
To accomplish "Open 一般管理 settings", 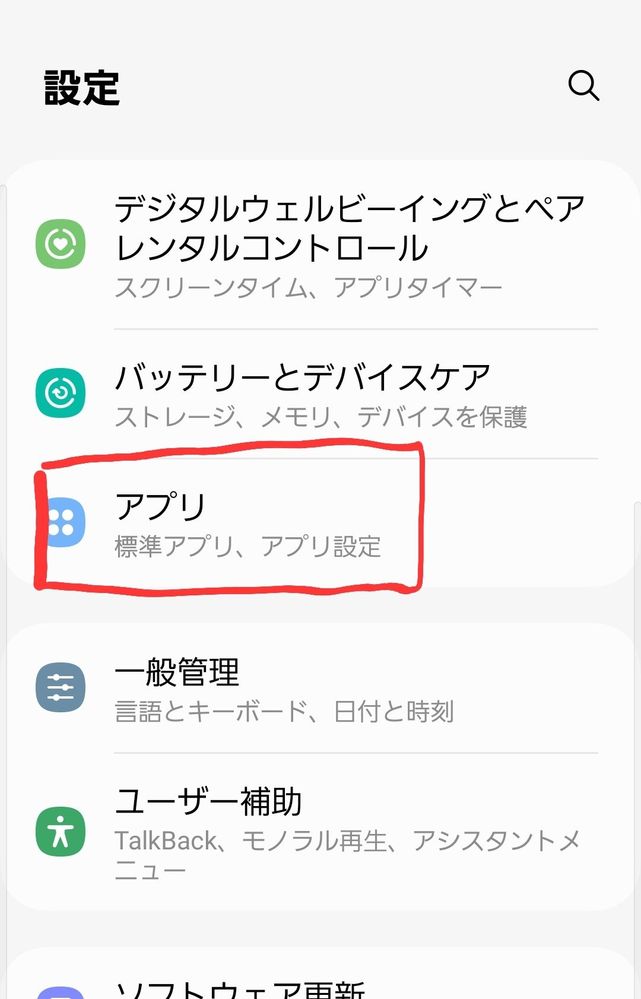I will [x=330, y=688].
